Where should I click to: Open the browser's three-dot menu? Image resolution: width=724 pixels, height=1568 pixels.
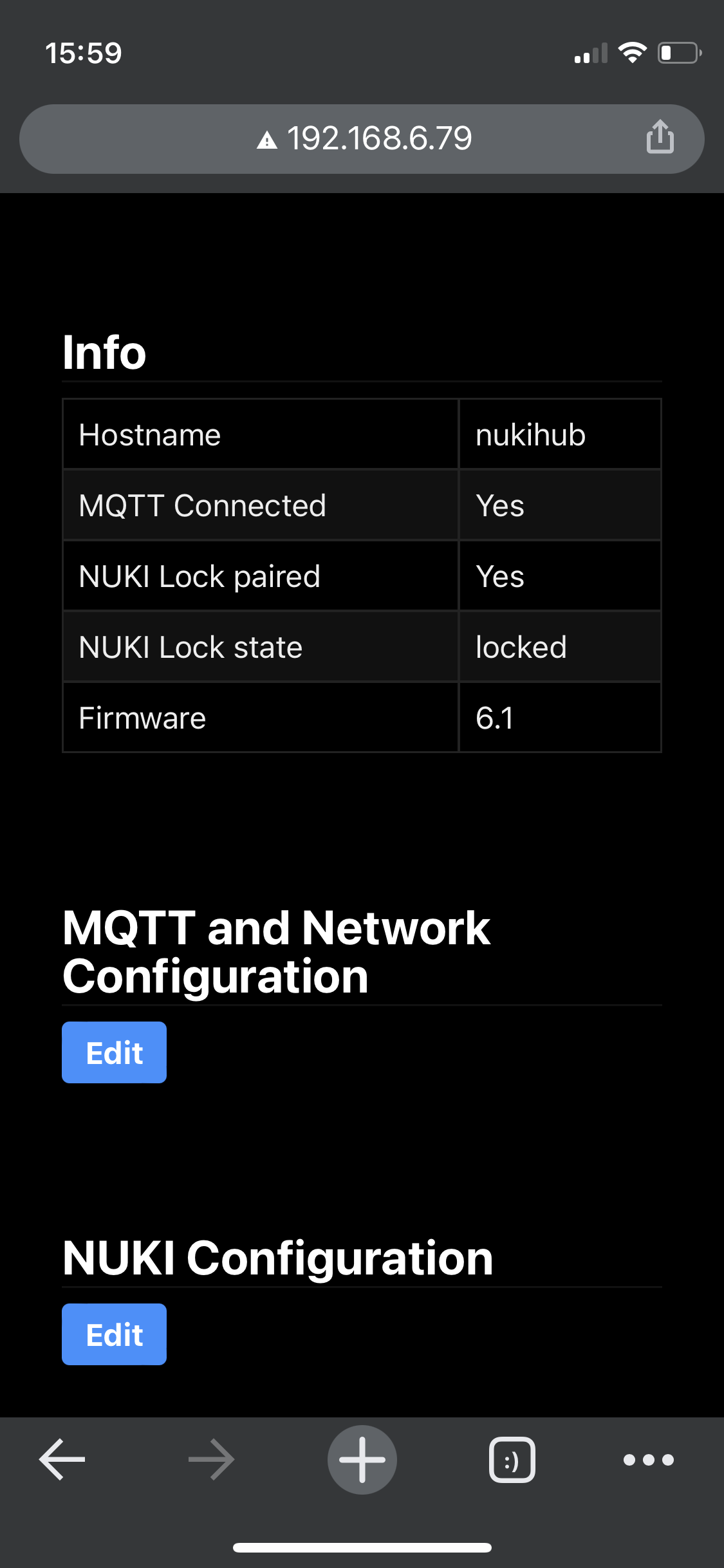pos(649,1460)
